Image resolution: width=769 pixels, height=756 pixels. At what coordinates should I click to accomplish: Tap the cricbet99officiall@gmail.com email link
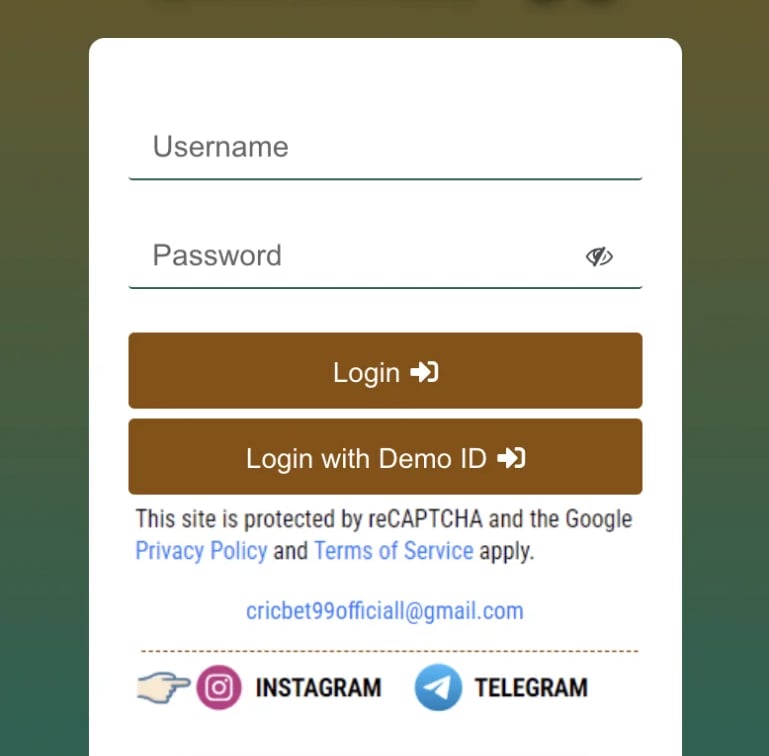[x=385, y=611]
